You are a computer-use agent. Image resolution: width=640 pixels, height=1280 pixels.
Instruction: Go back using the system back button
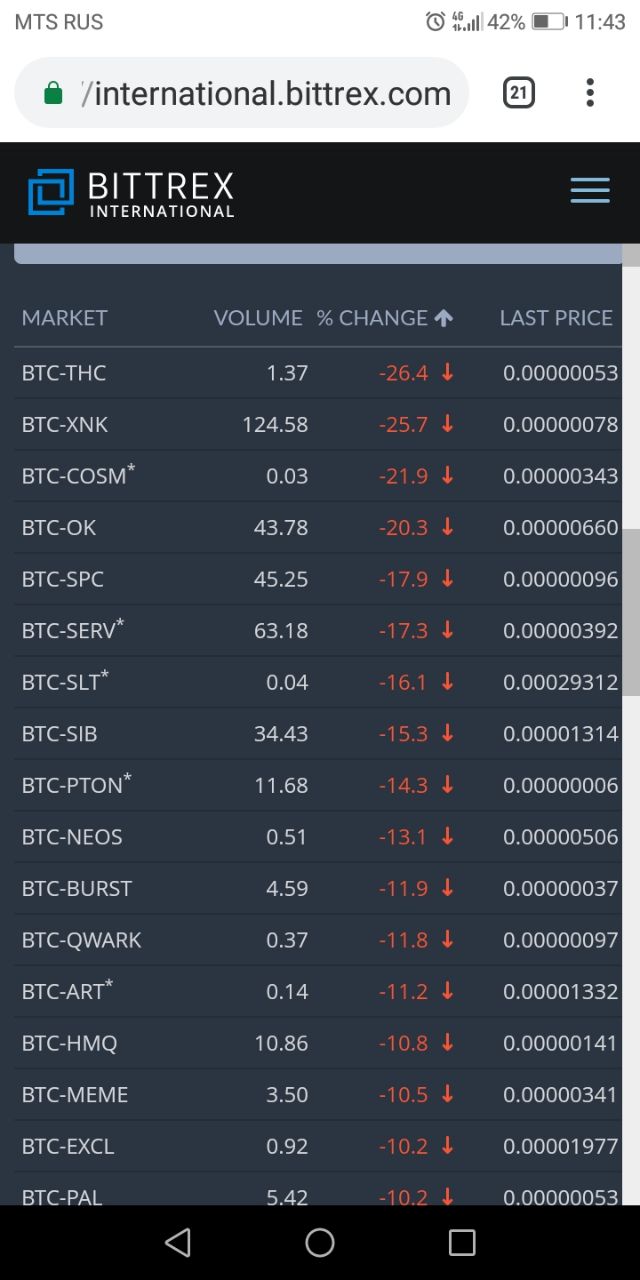coord(178,1242)
